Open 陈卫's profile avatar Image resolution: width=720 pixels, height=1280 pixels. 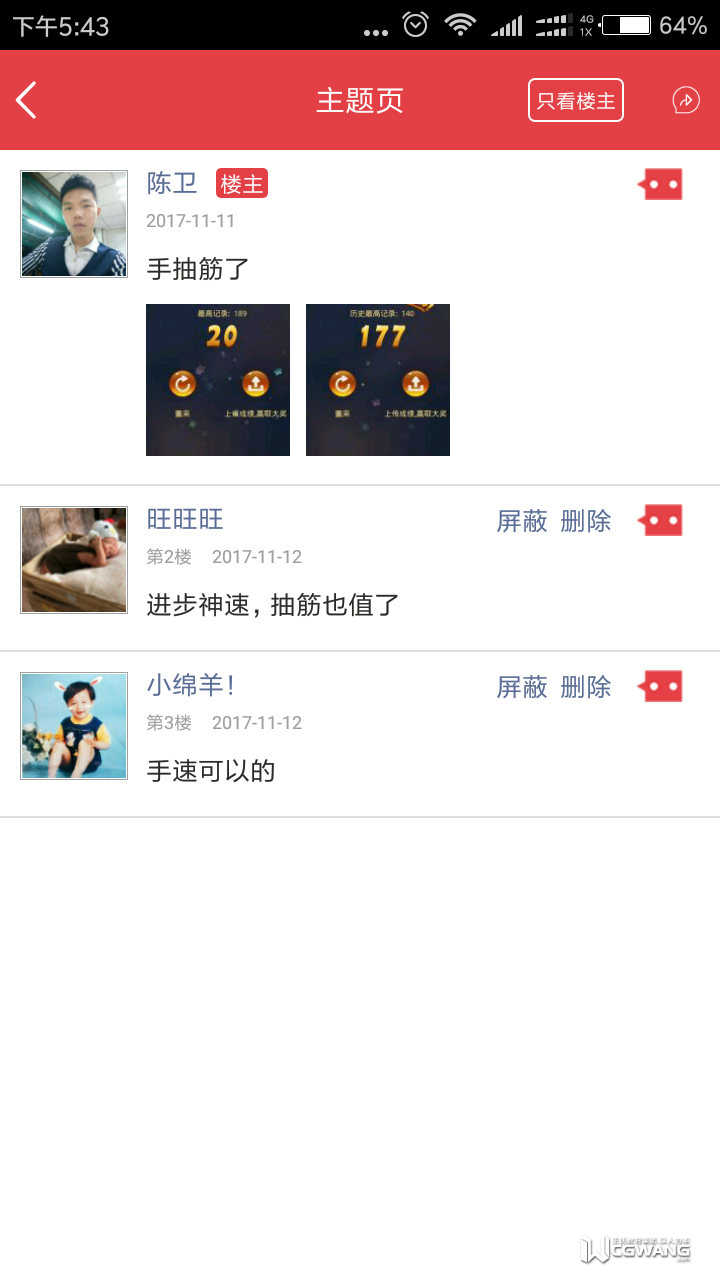point(74,224)
